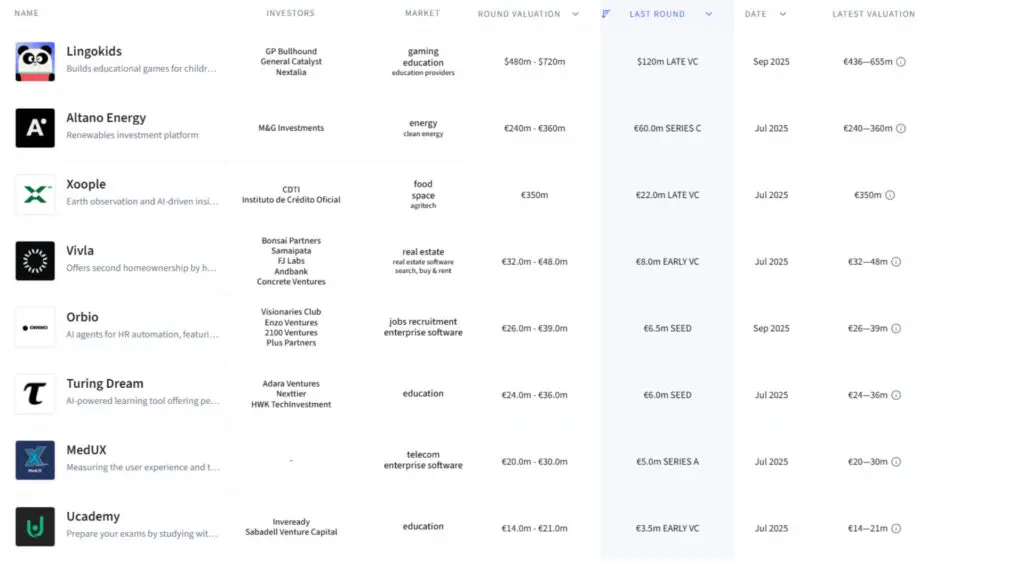This screenshot has height=576, width=1024.
Task: Open the Xoople company row
Action: coord(86,184)
